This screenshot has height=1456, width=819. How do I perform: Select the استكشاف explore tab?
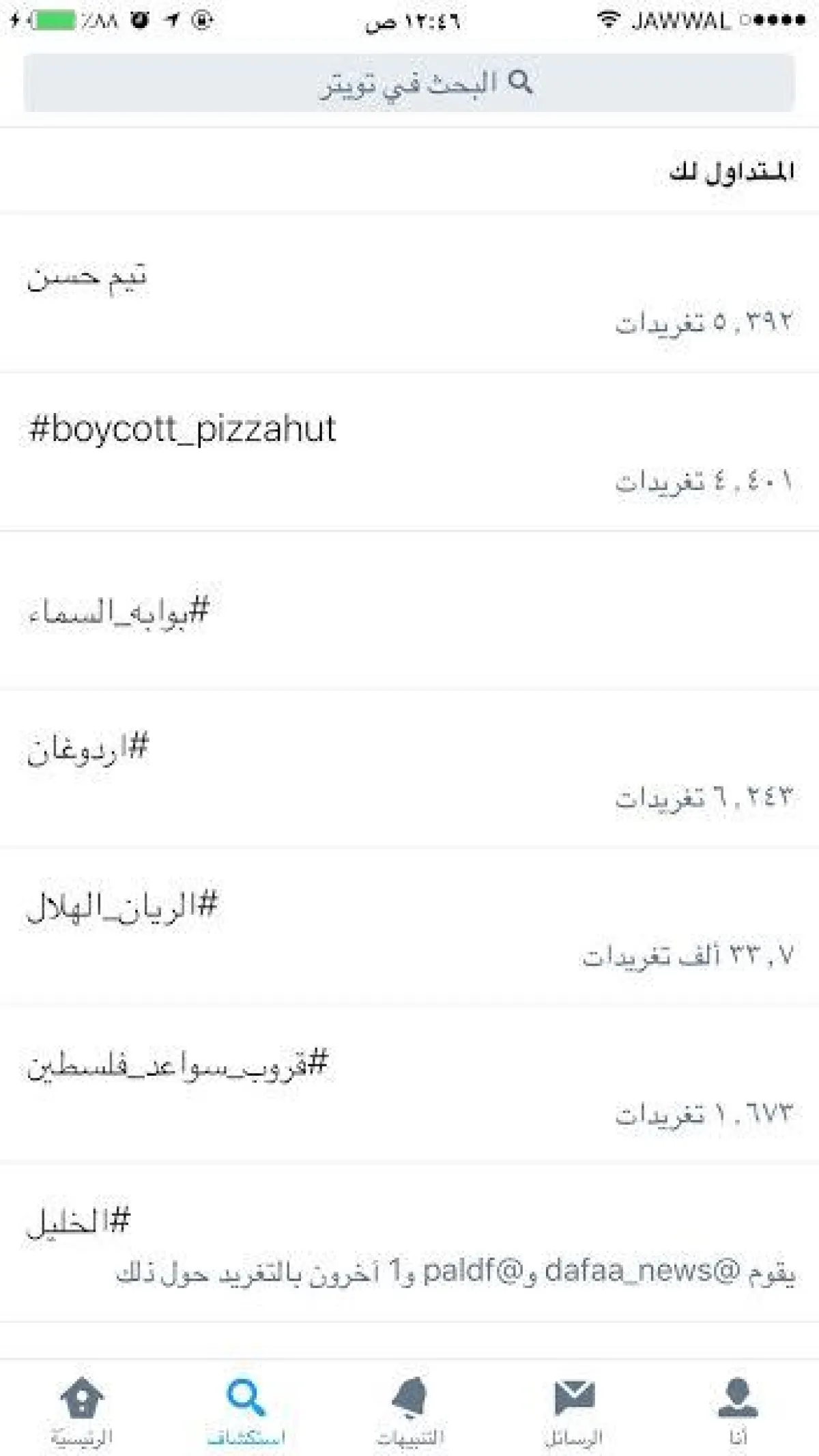pyautogui.click(x=246, y=1409)
